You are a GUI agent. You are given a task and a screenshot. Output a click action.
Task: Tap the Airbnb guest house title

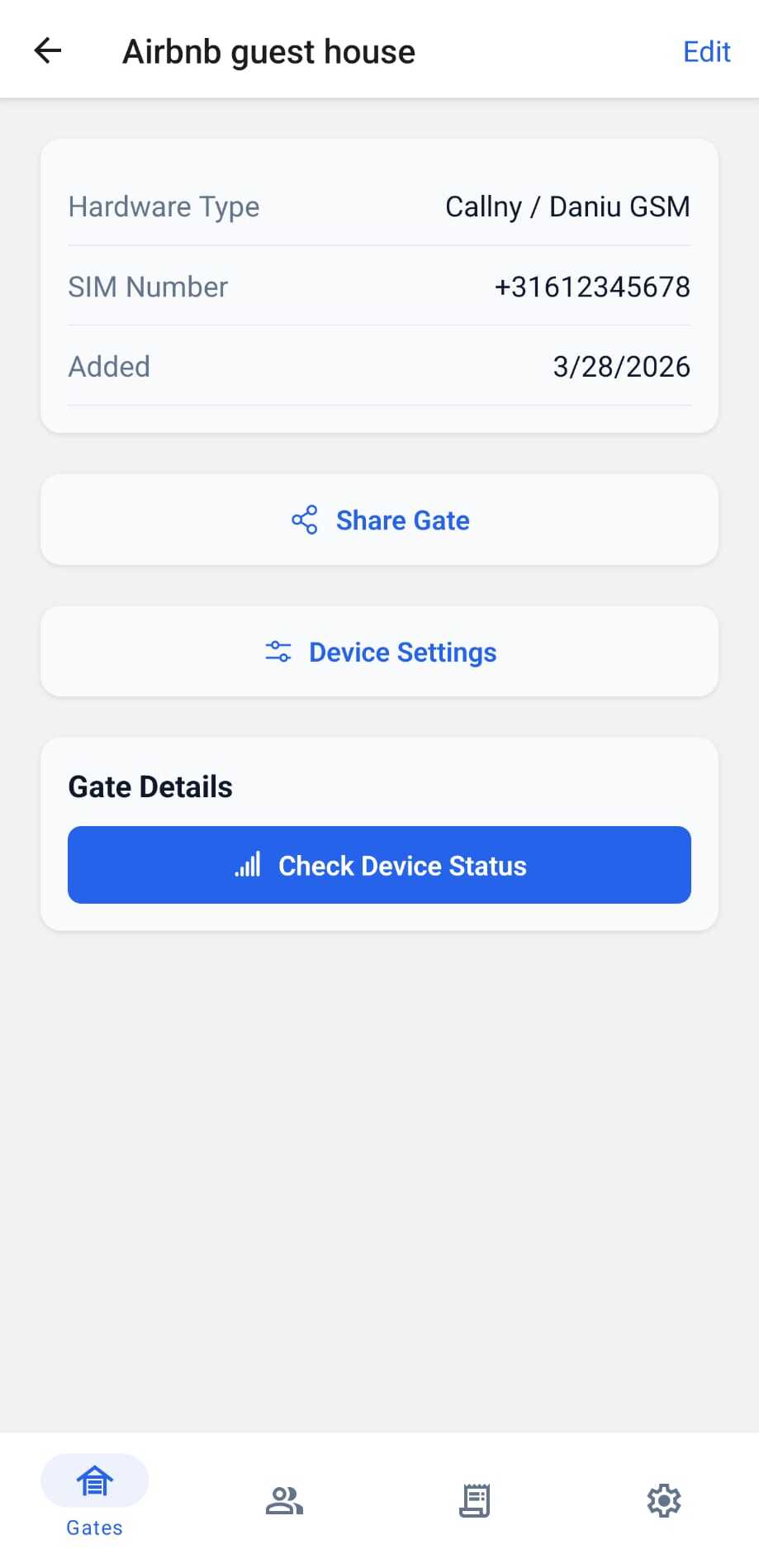coord(268,51)
